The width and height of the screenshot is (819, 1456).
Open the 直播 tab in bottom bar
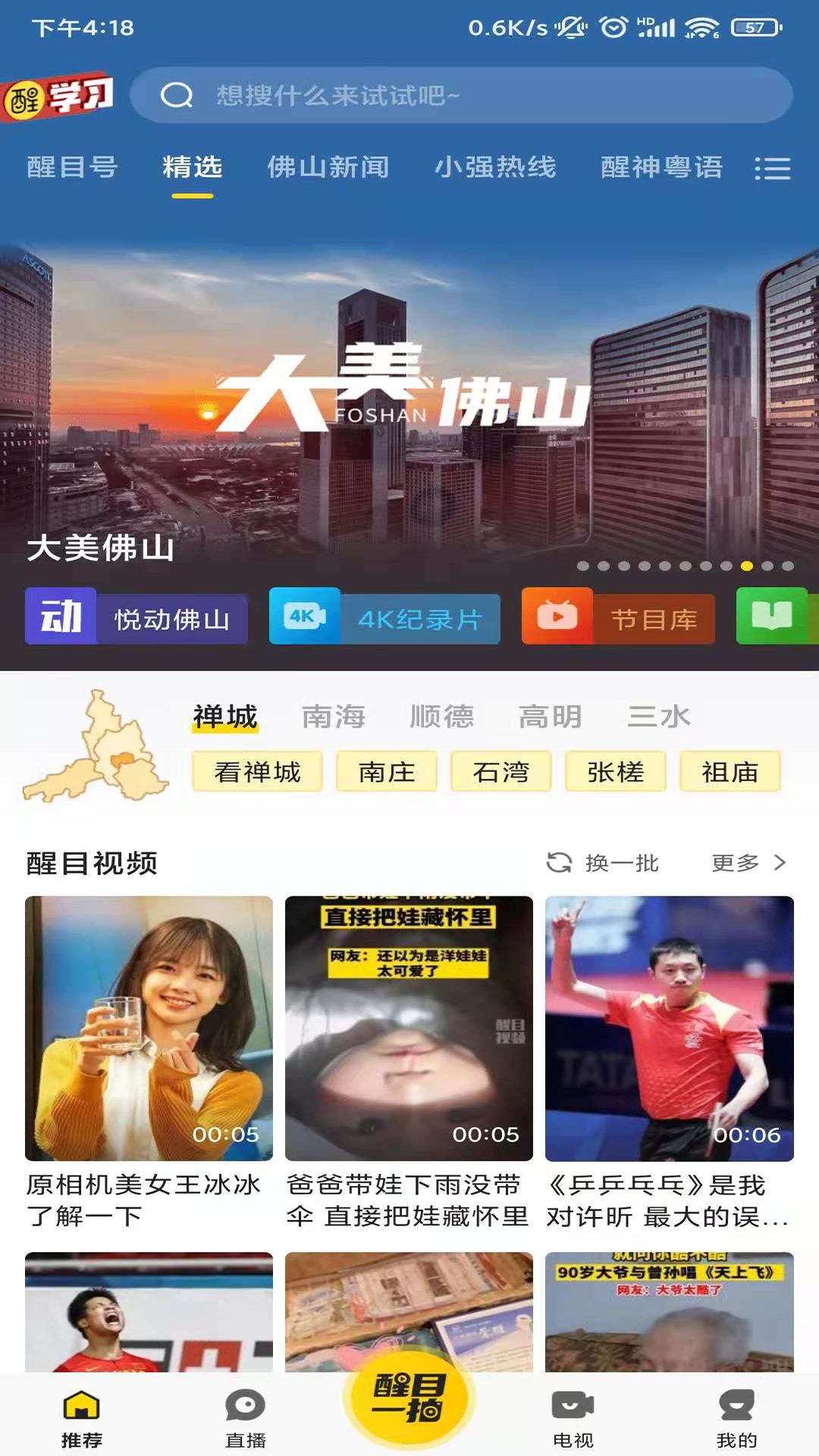click(246, 1418)
